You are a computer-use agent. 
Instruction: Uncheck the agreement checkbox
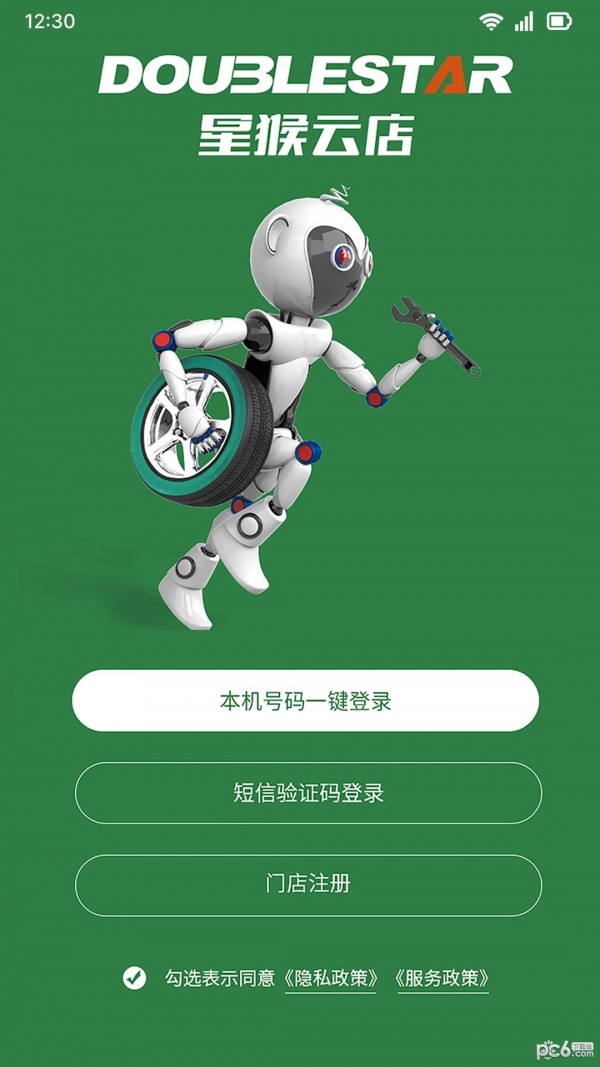tap(134, 978)
